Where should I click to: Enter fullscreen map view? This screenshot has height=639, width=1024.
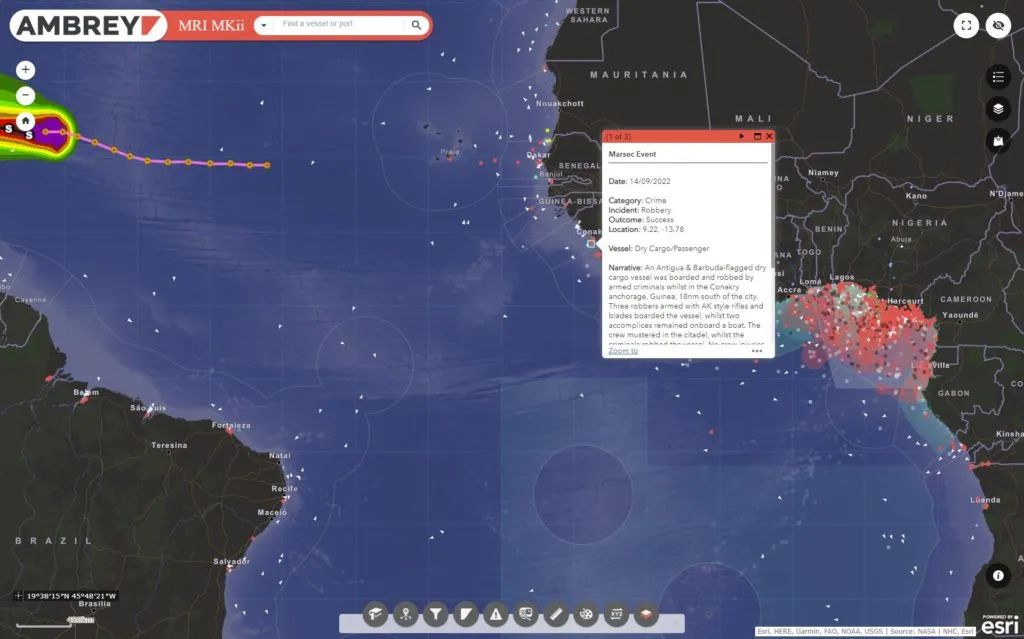coord(966,27)
